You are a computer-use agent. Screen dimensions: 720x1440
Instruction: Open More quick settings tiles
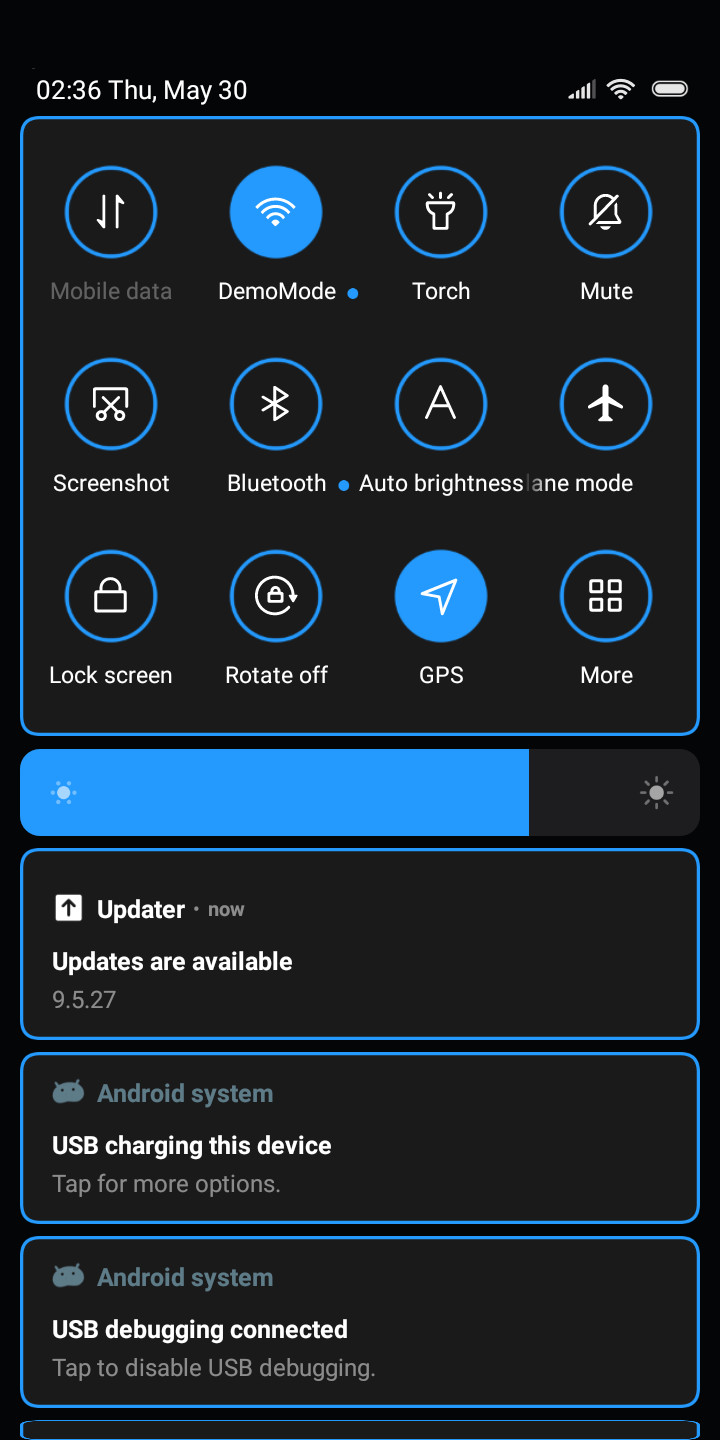pos(606,596)
